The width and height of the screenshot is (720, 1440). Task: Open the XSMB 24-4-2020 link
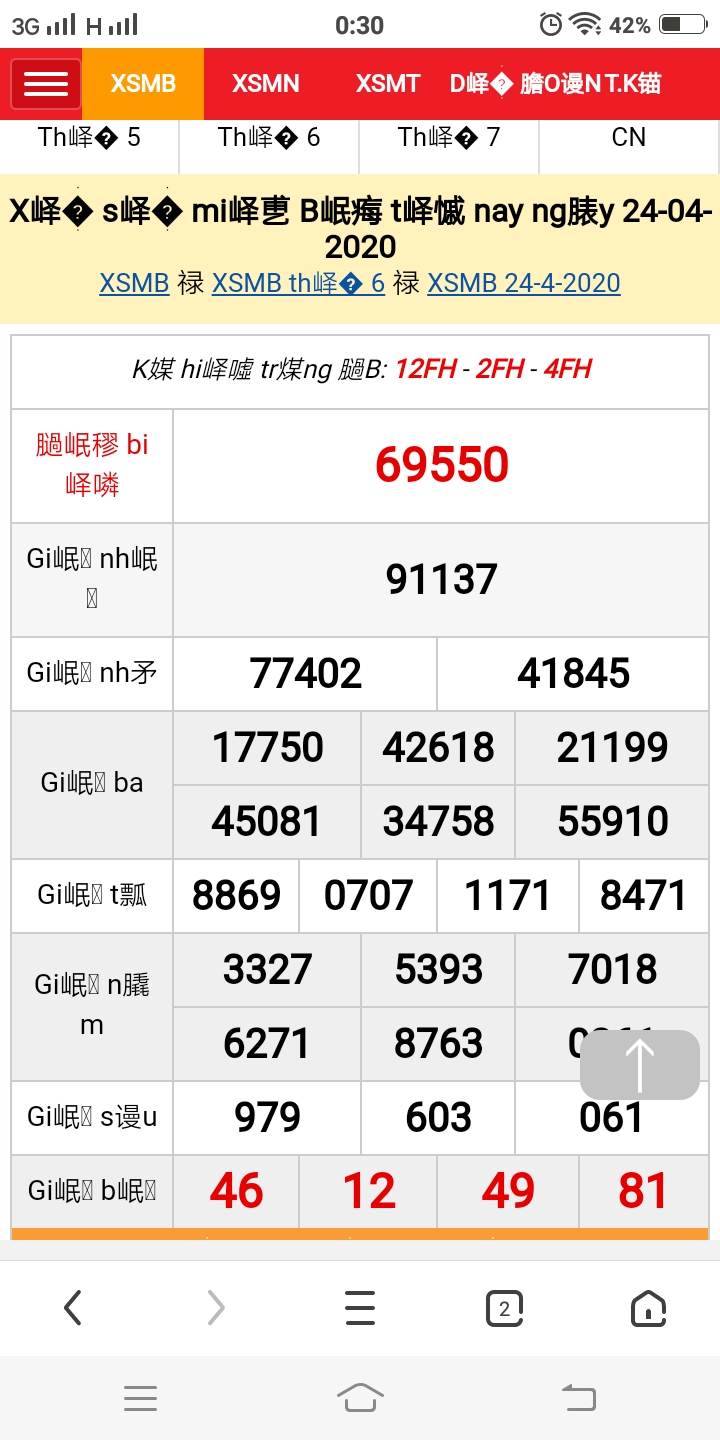pos(524,284)
